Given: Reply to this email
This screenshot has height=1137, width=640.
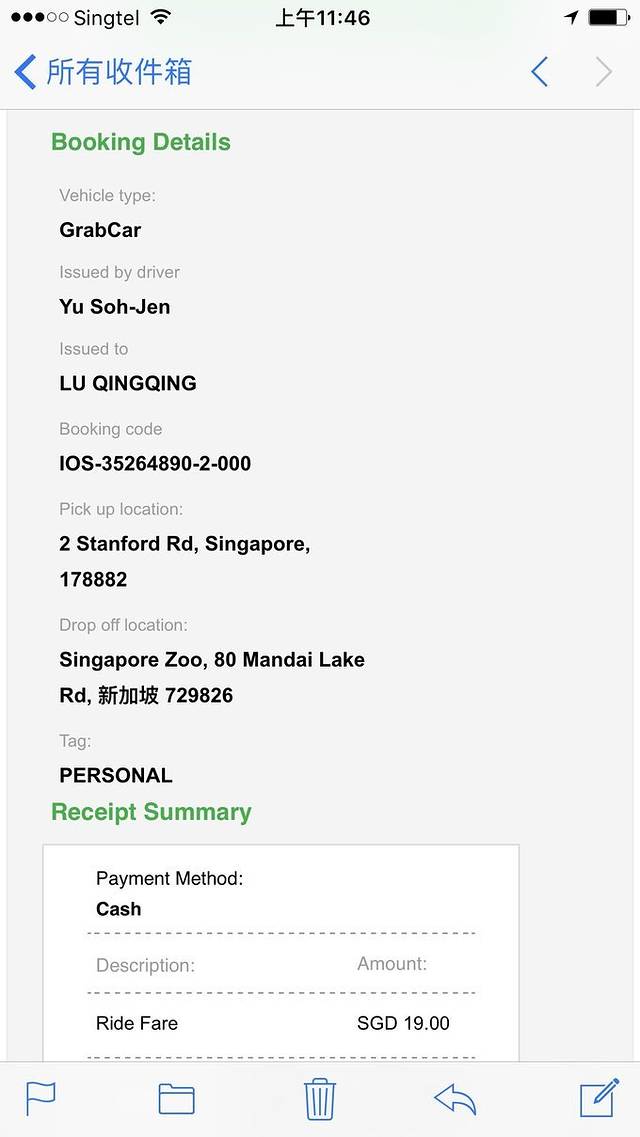Looking at the screenshot, I should pos(455,1099).
